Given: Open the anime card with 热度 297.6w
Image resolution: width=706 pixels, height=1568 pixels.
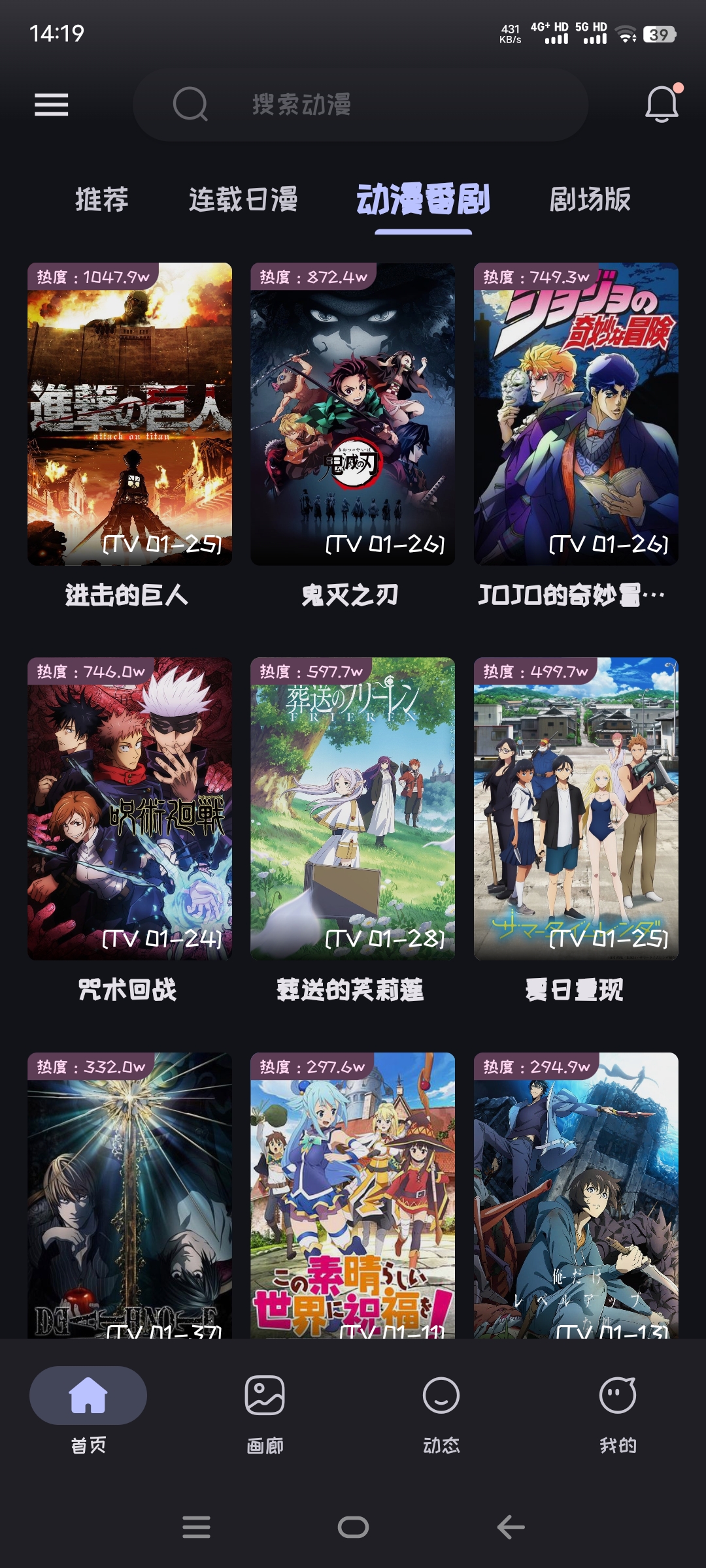Looking at the screenshot, I should [x=352, y=1196].
